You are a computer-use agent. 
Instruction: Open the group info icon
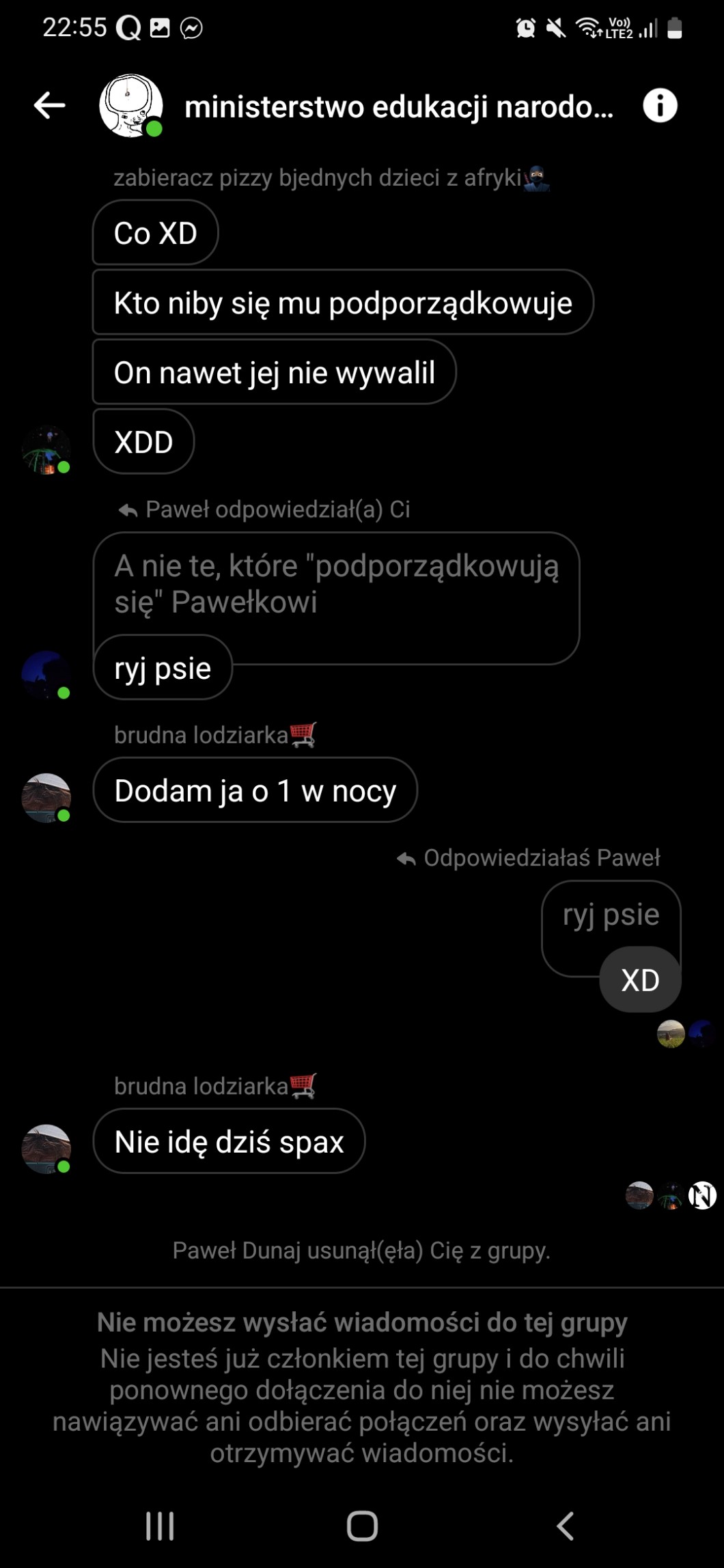coord(660,106)
